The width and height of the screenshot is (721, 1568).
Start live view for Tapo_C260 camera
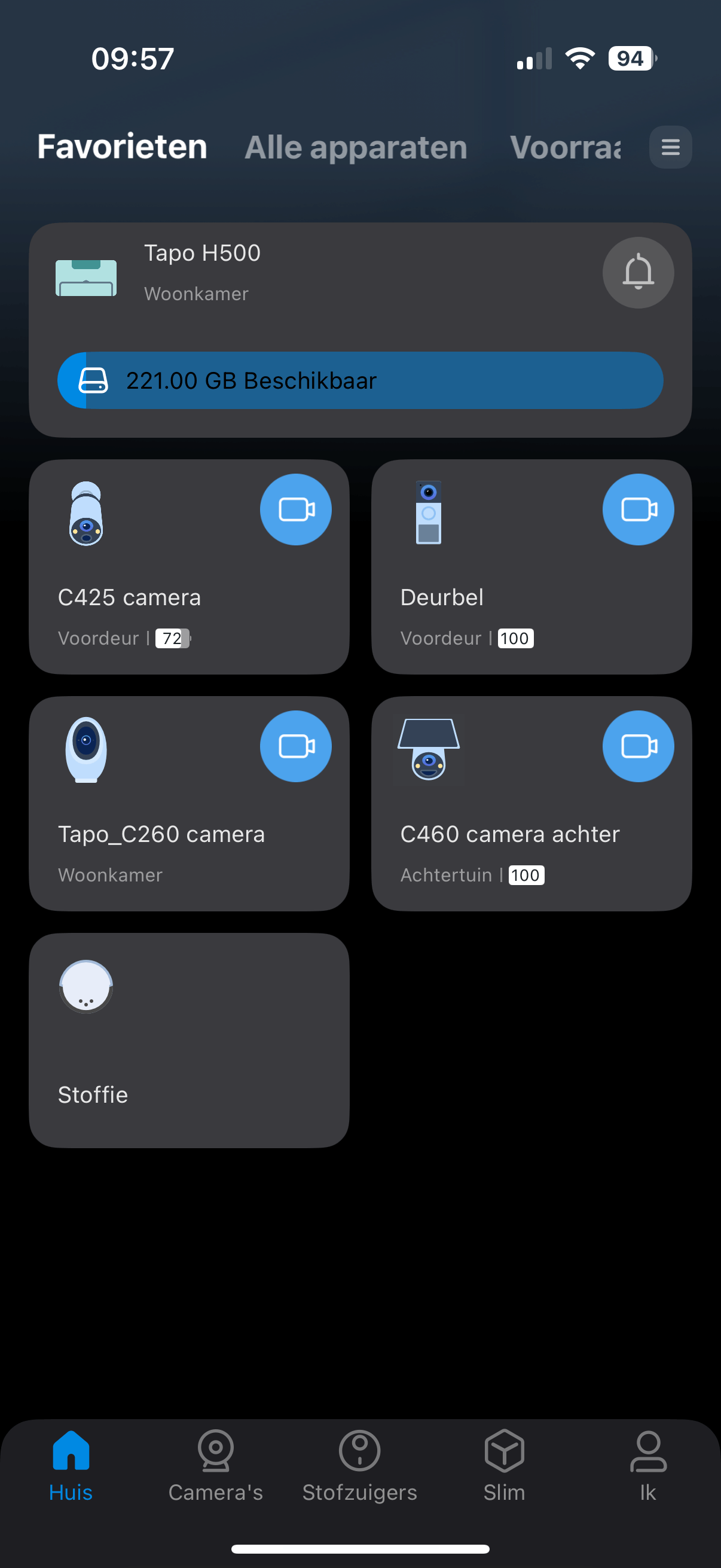point(296,746)
